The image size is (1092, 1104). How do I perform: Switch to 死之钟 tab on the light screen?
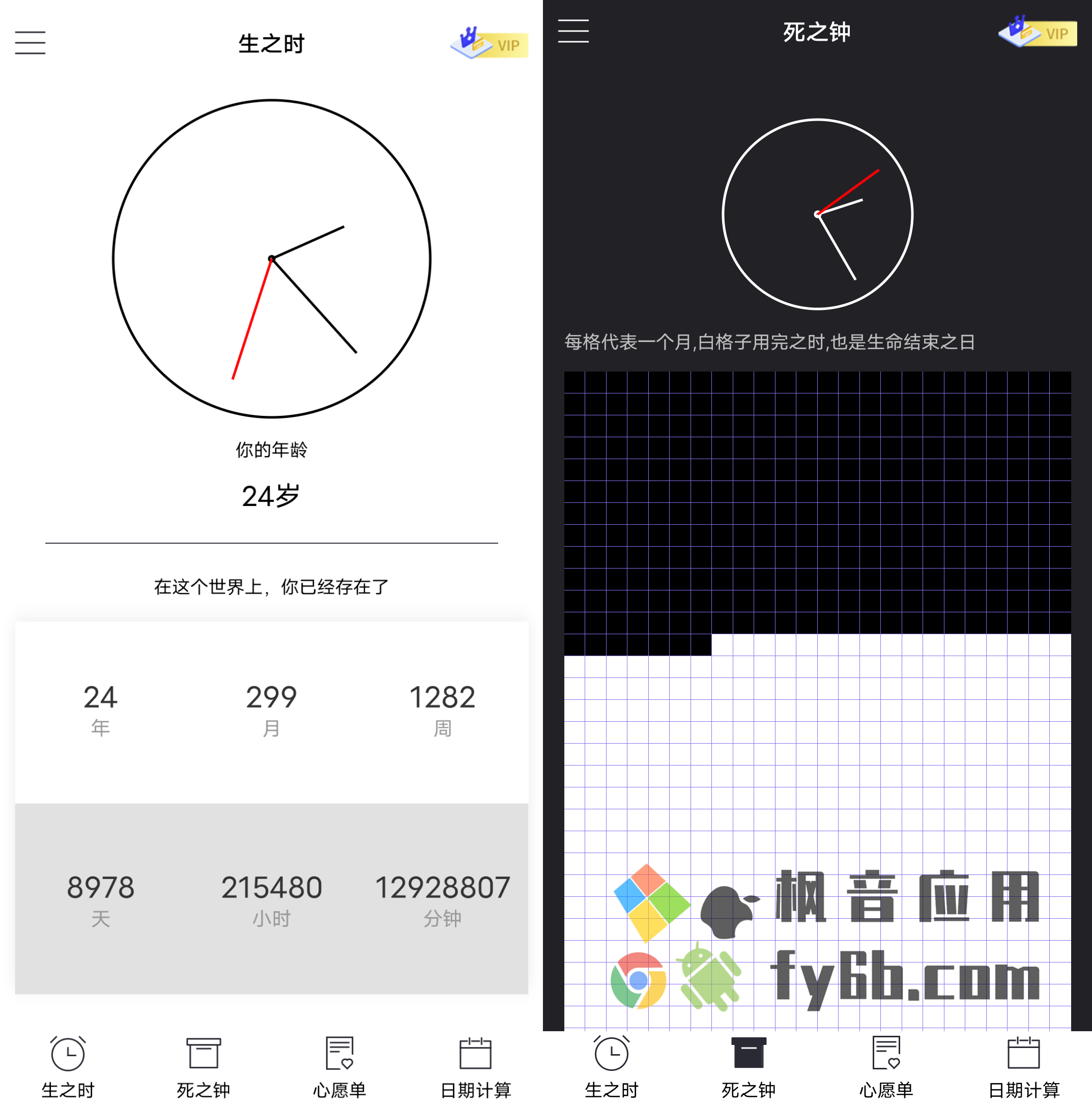pos(204,1066)
